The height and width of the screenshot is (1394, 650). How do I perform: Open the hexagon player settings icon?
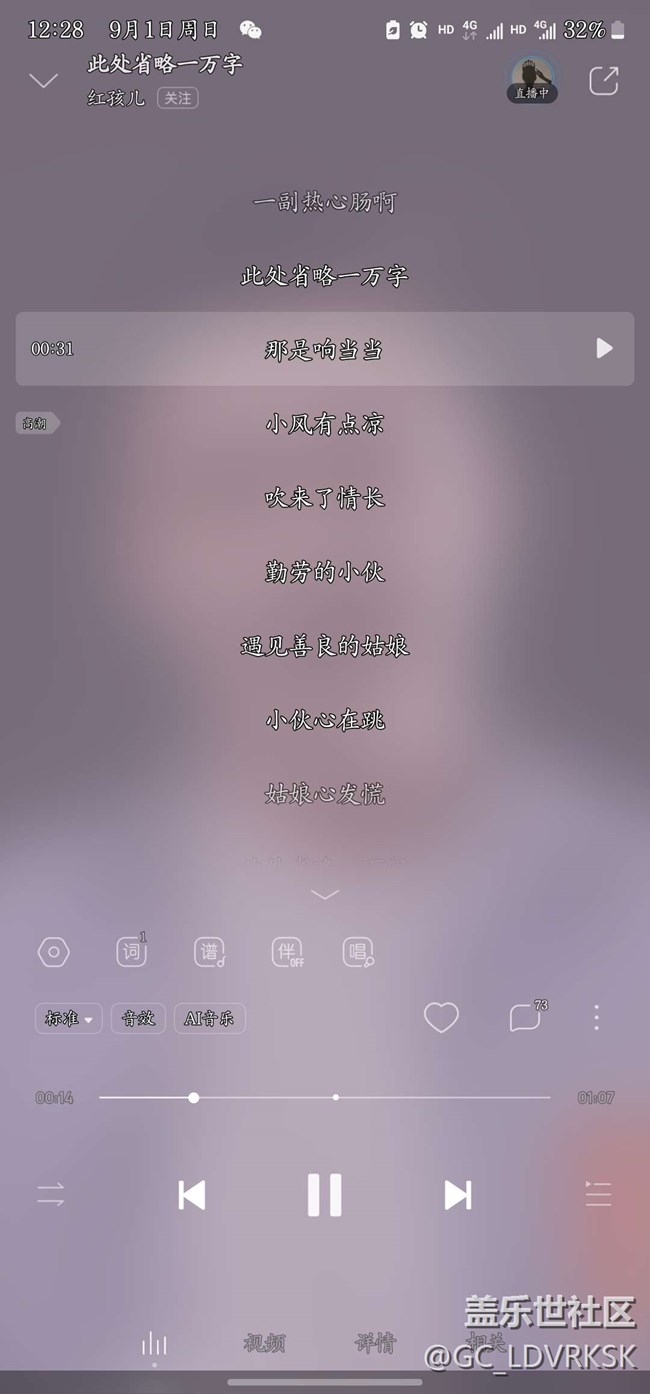[x=53, y=952]
